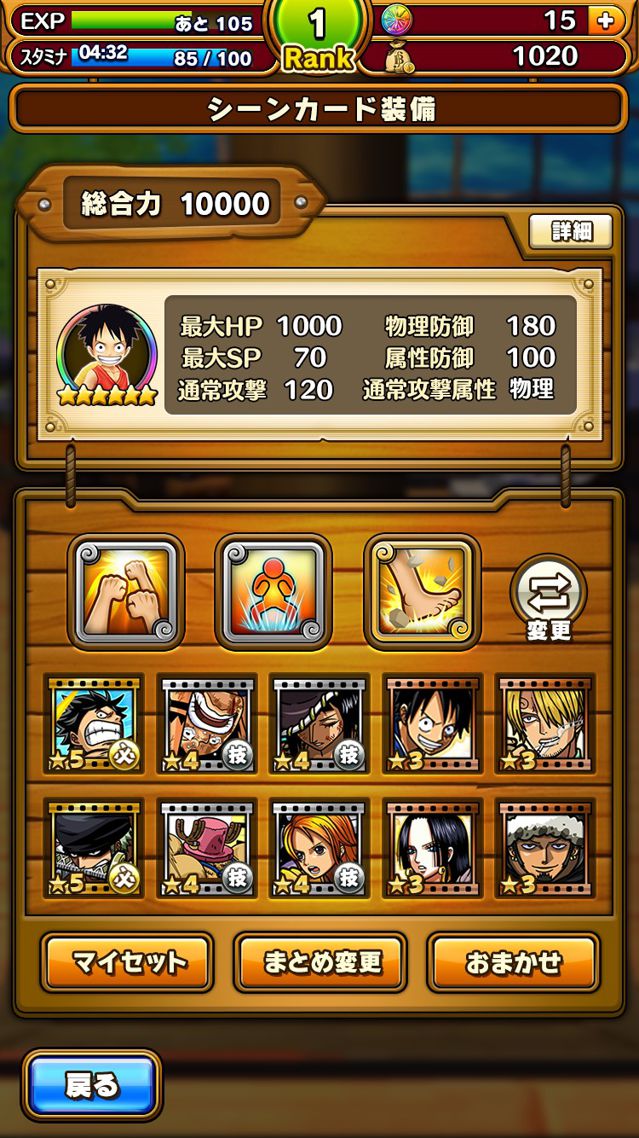
Task: Open the 3-star Sanji scene card
Action: coord(545,724)
